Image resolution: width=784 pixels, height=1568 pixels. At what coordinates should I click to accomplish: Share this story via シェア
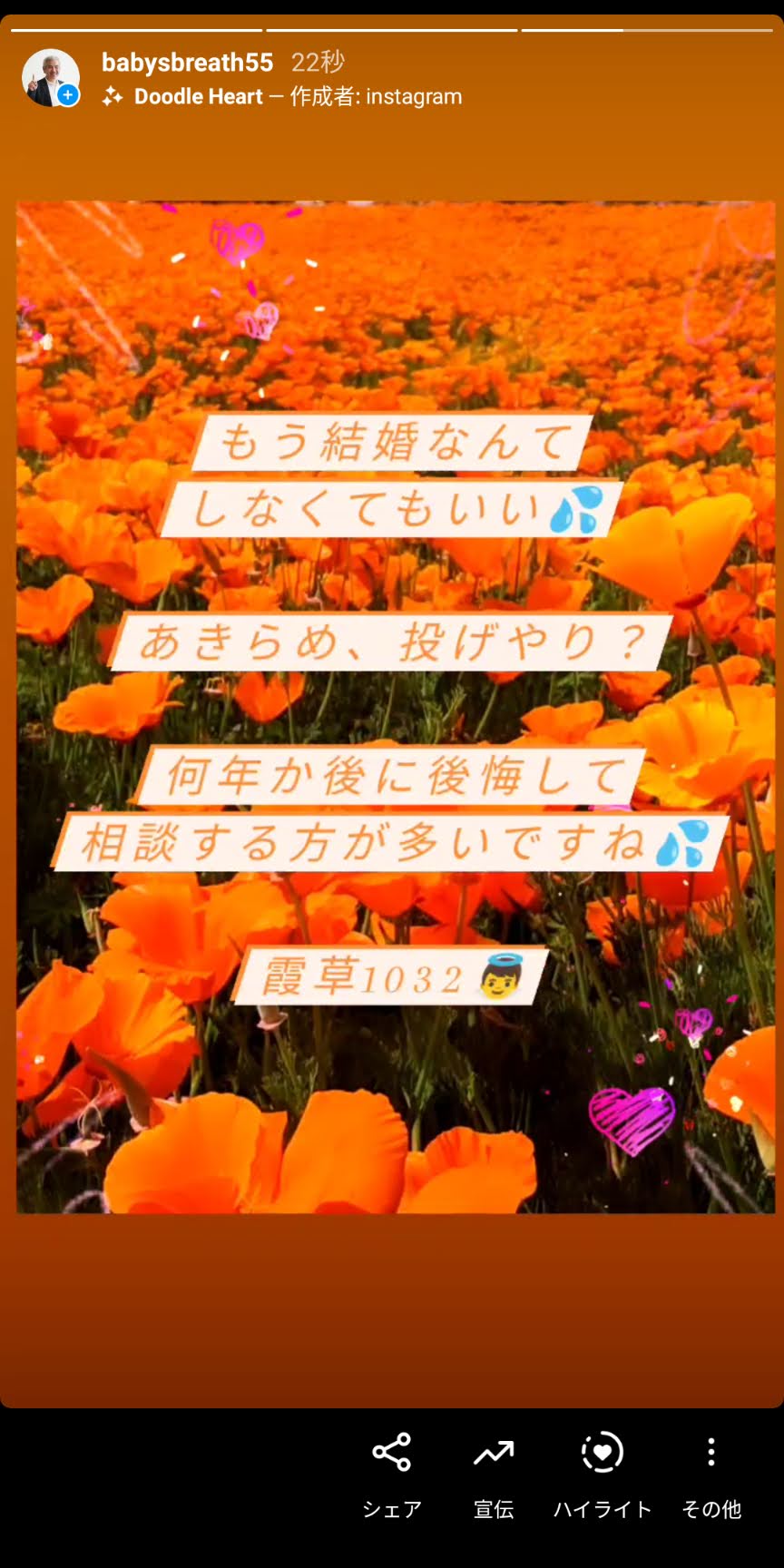pyautogui.click(x=392, y=1472)
